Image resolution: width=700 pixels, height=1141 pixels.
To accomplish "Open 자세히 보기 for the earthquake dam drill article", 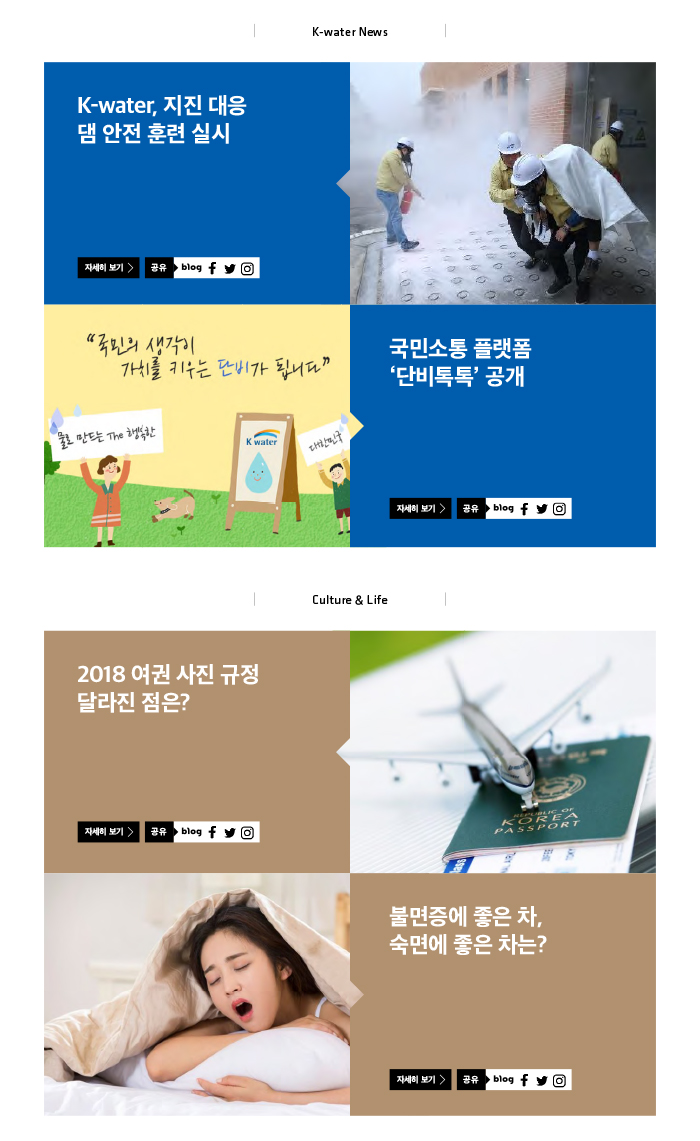I will tap(108, 268).
